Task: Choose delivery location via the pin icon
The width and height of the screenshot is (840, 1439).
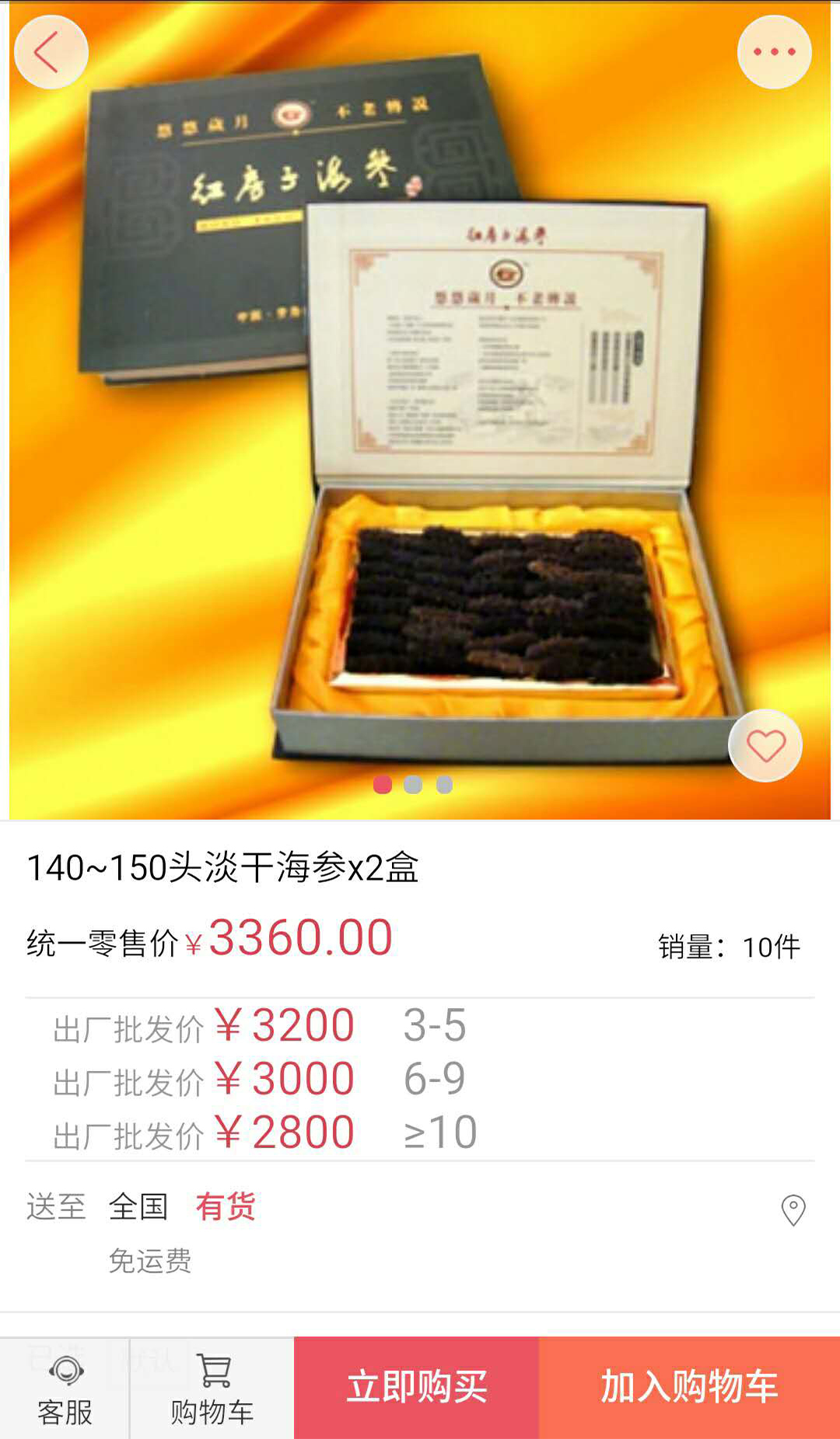Action: point(793,1210)
